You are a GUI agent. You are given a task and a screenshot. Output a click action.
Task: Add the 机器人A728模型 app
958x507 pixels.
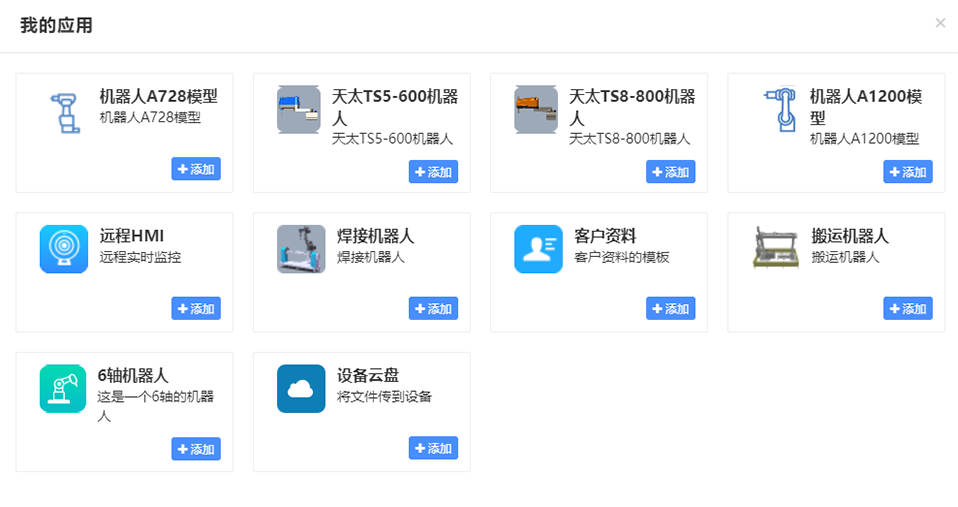tap(196, 169)
